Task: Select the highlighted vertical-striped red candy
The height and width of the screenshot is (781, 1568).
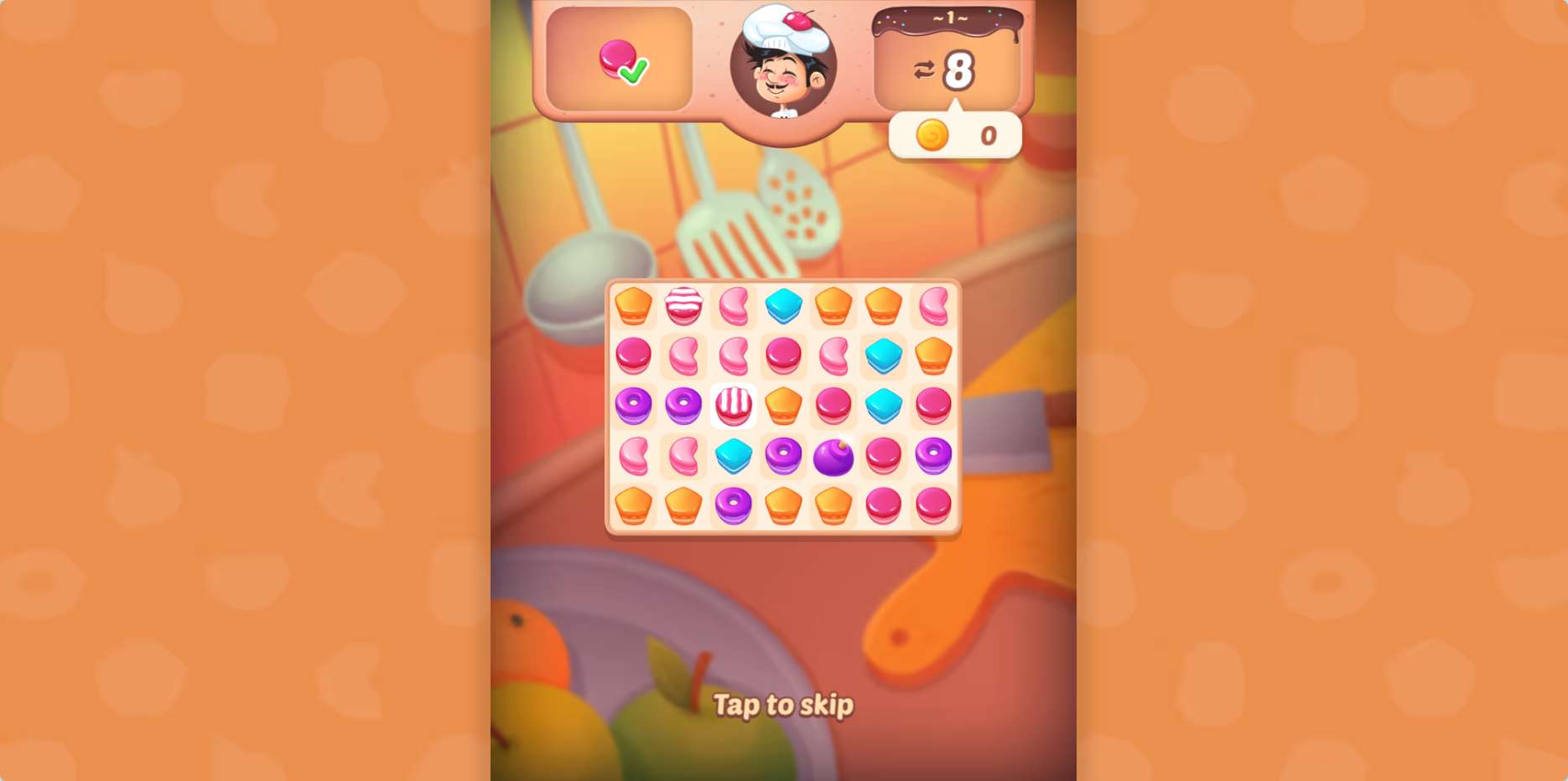Action: point(734,406)
